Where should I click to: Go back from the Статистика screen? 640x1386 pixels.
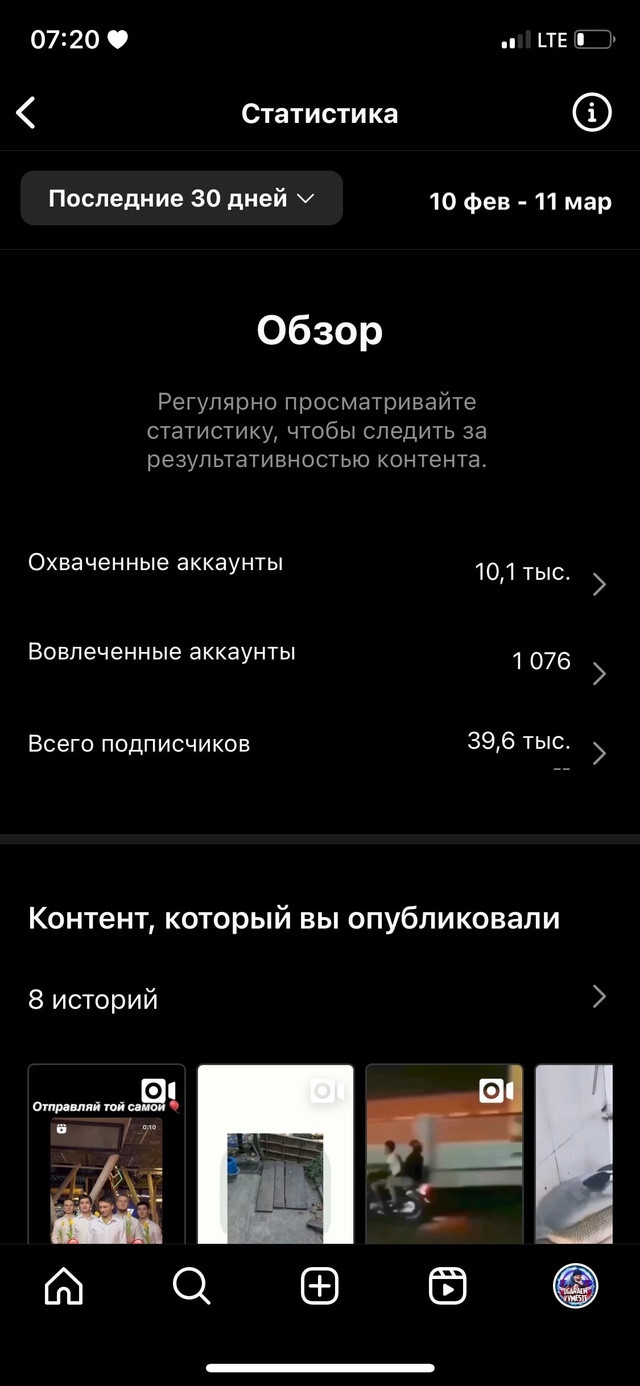[26, 113]
